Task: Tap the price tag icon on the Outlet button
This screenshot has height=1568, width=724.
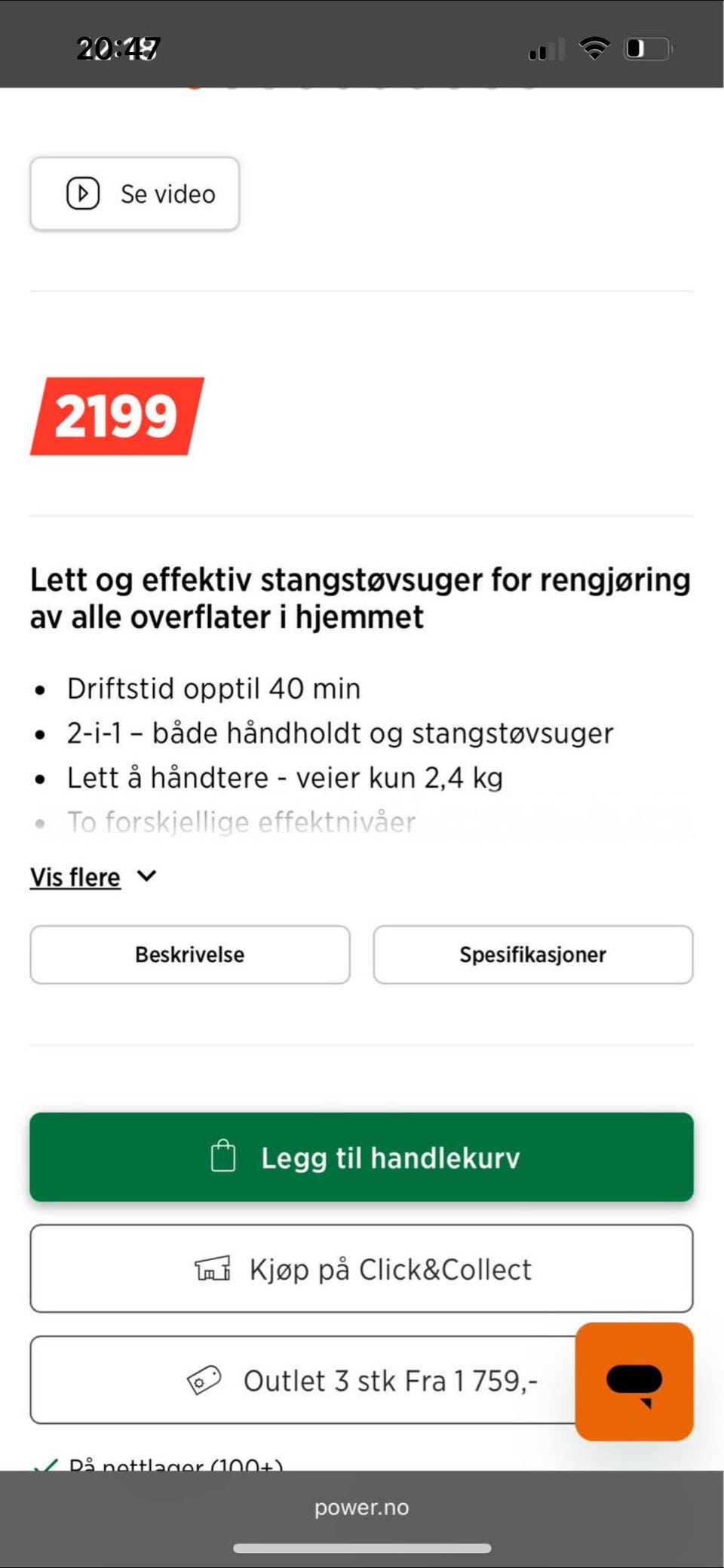Action: 204,1380
